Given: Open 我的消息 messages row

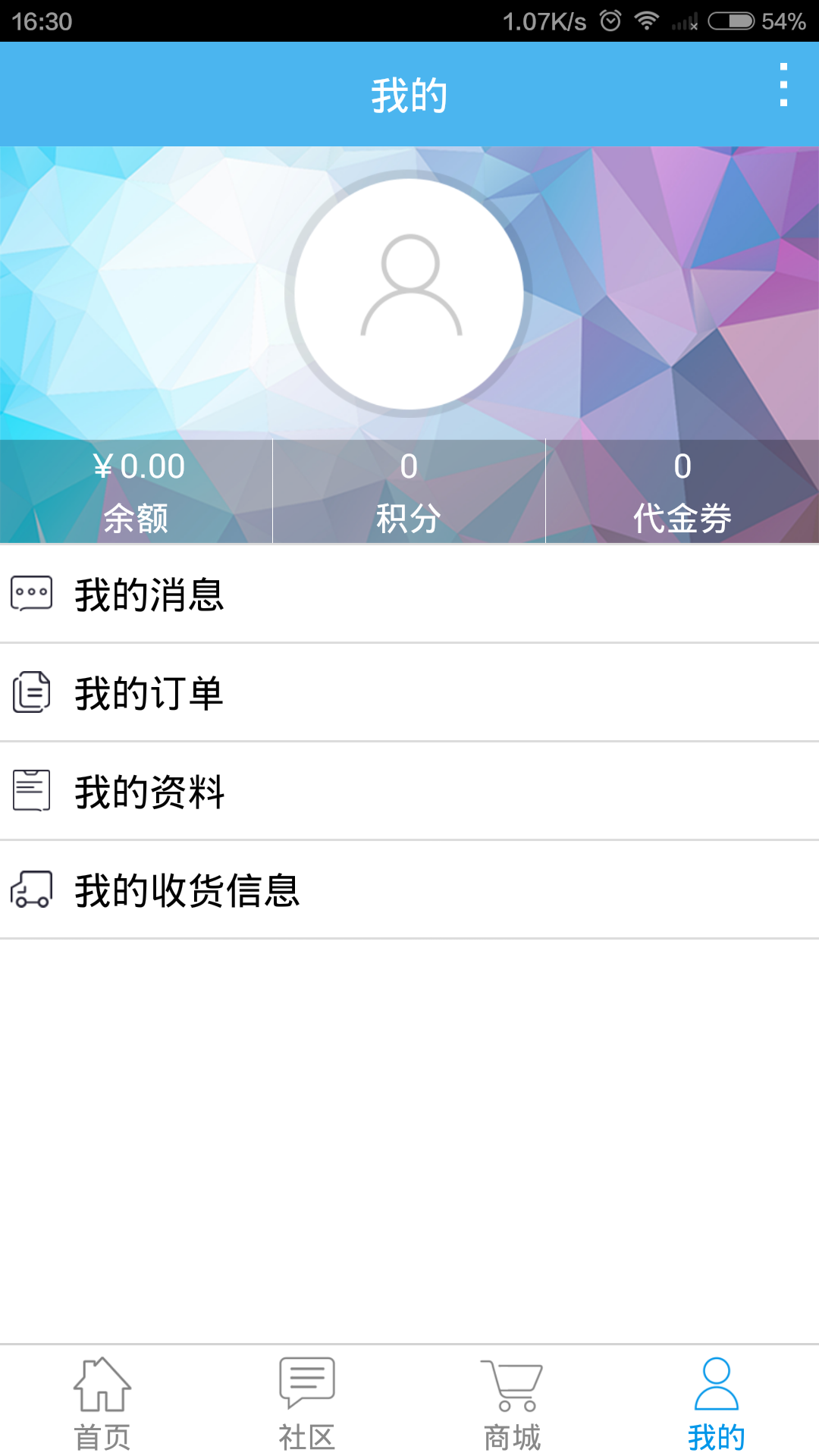Looking at the screenshot, I should [409, 594].
